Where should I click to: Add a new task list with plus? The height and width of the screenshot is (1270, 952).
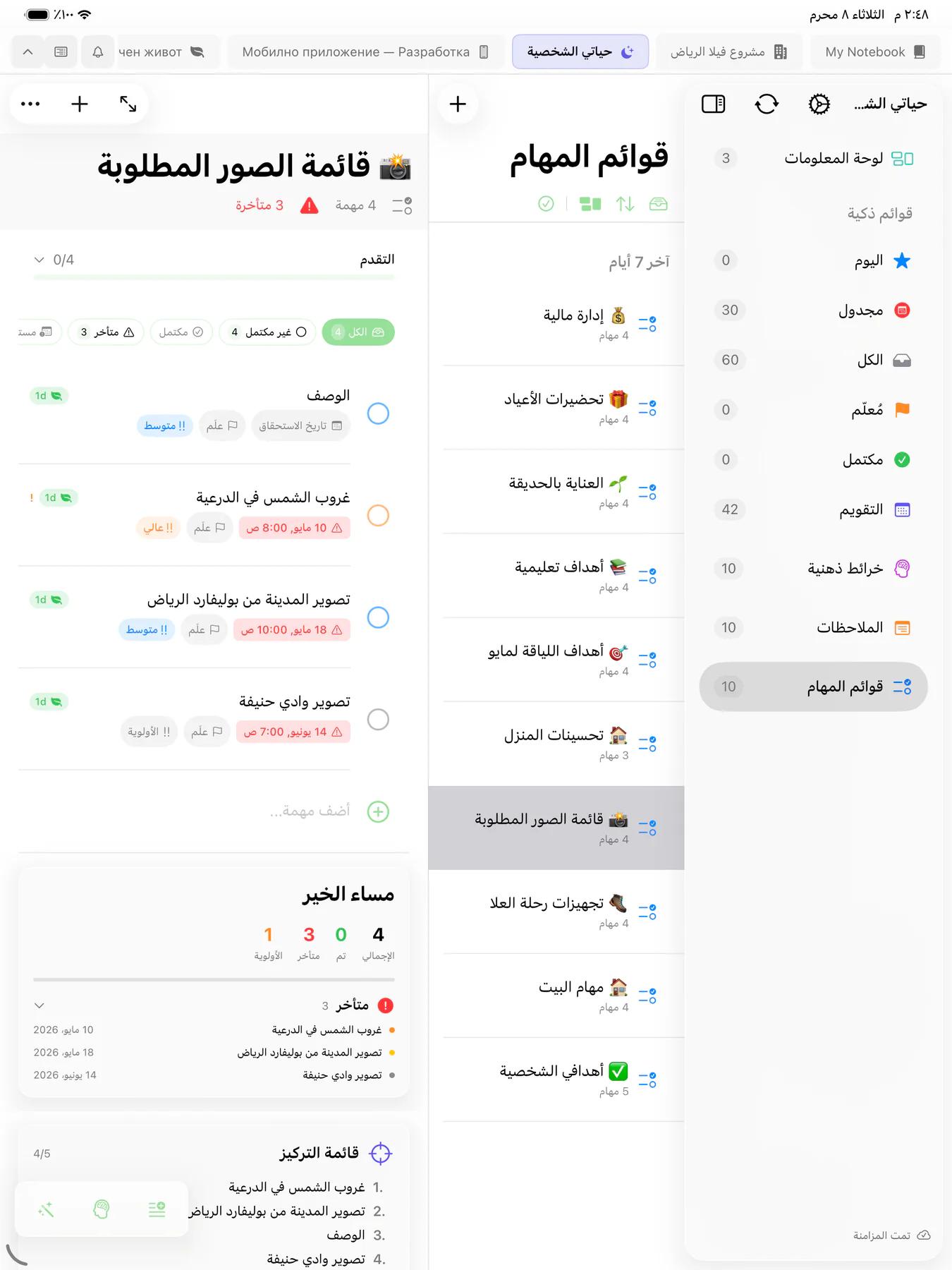(458, 104)
